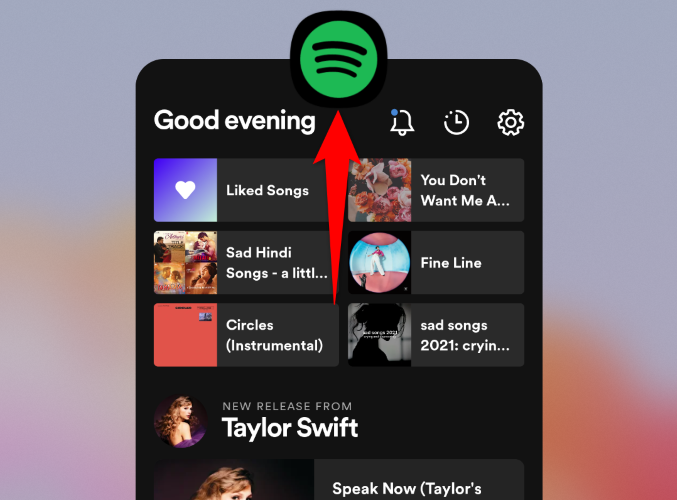Open recently played history

456,122
